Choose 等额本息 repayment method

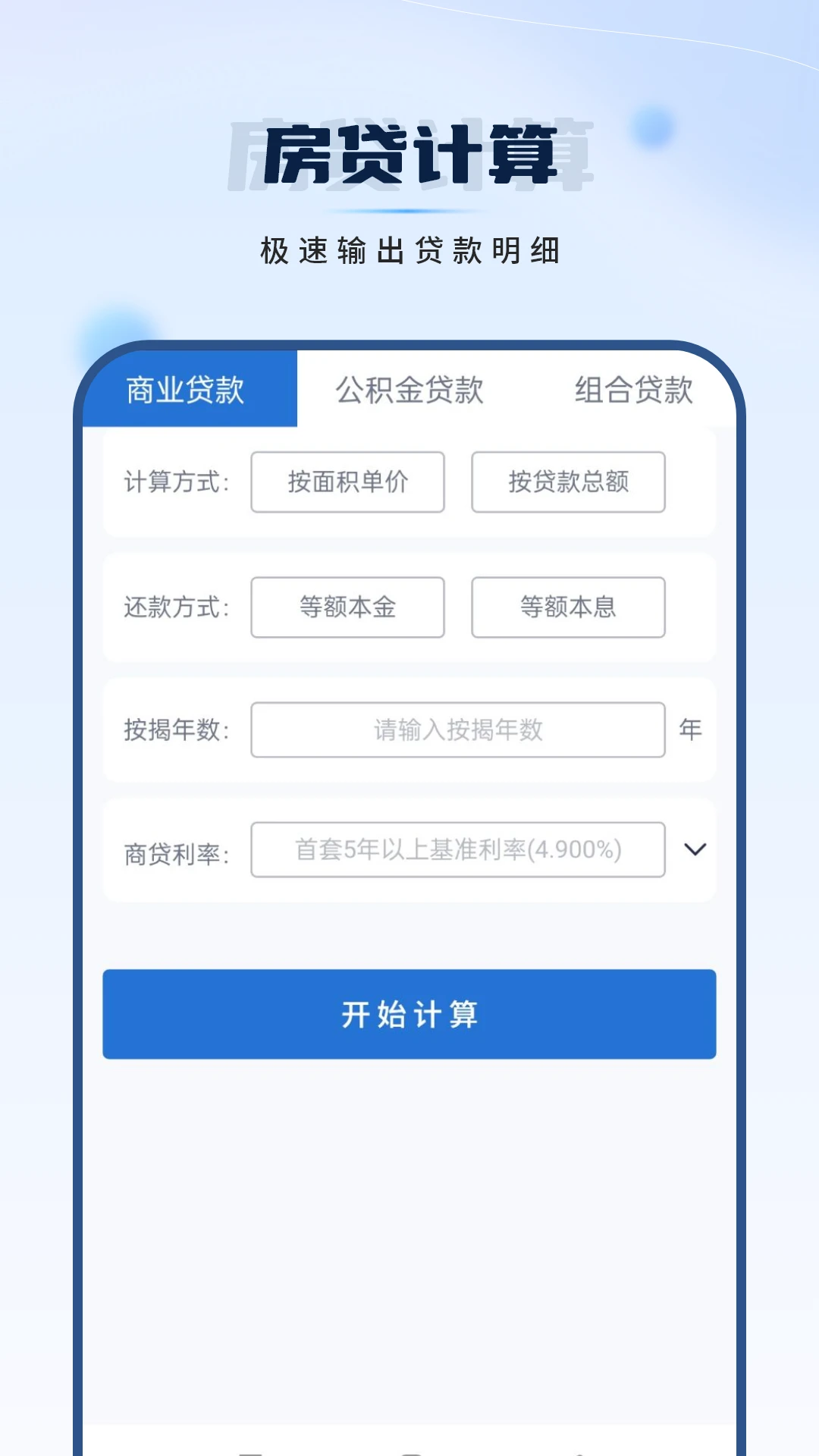pyautogui.click(x=568, y=607)
